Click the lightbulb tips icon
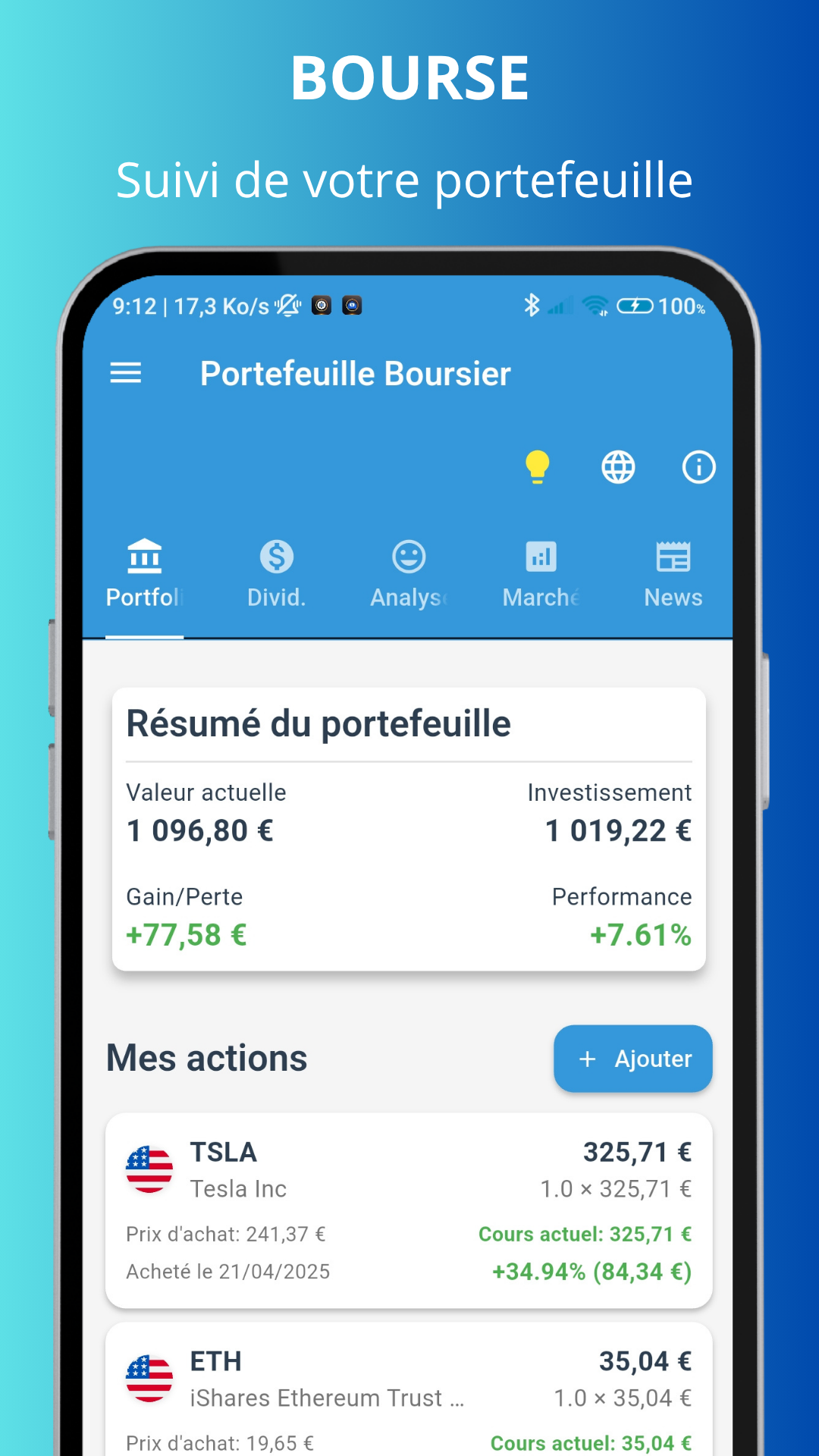Screen dimensions: 819x1456 (538, 467)
